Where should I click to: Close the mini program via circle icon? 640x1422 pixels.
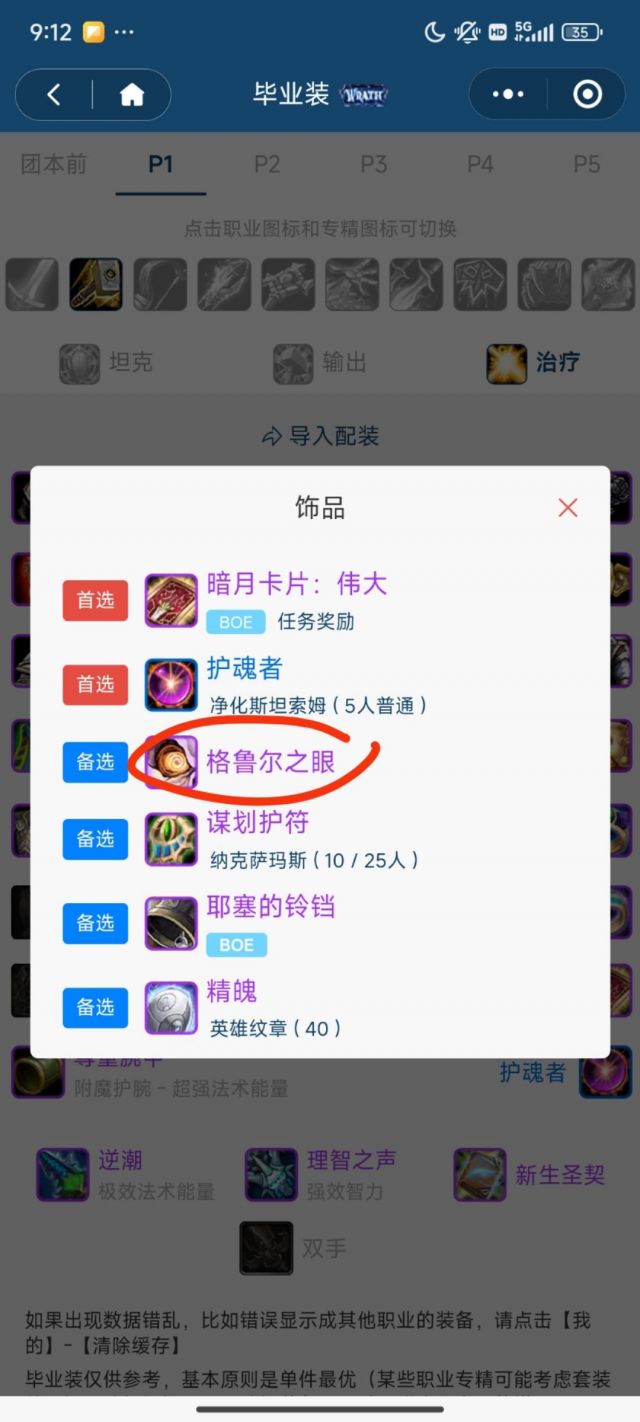tap(587, 95)
